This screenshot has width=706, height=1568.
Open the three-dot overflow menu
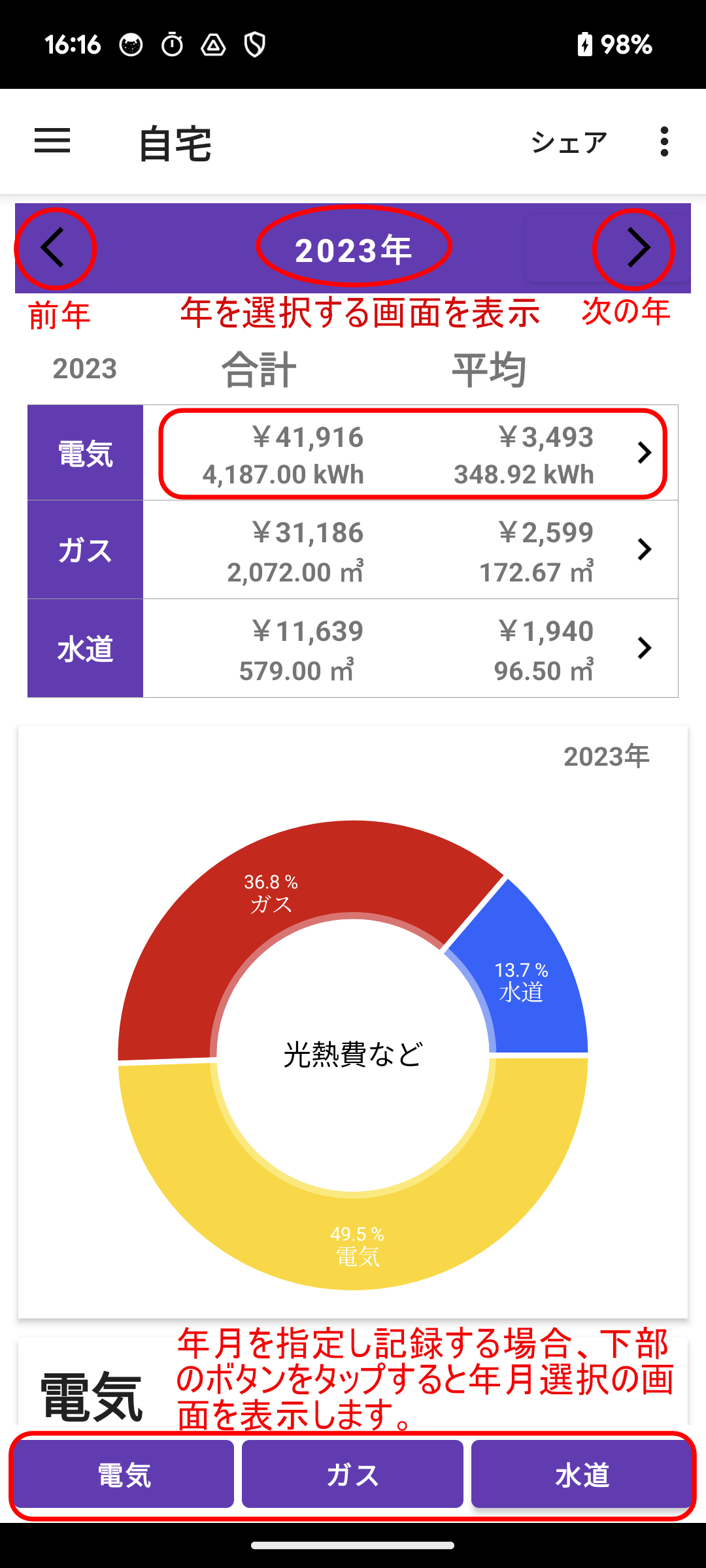(664, 142)
